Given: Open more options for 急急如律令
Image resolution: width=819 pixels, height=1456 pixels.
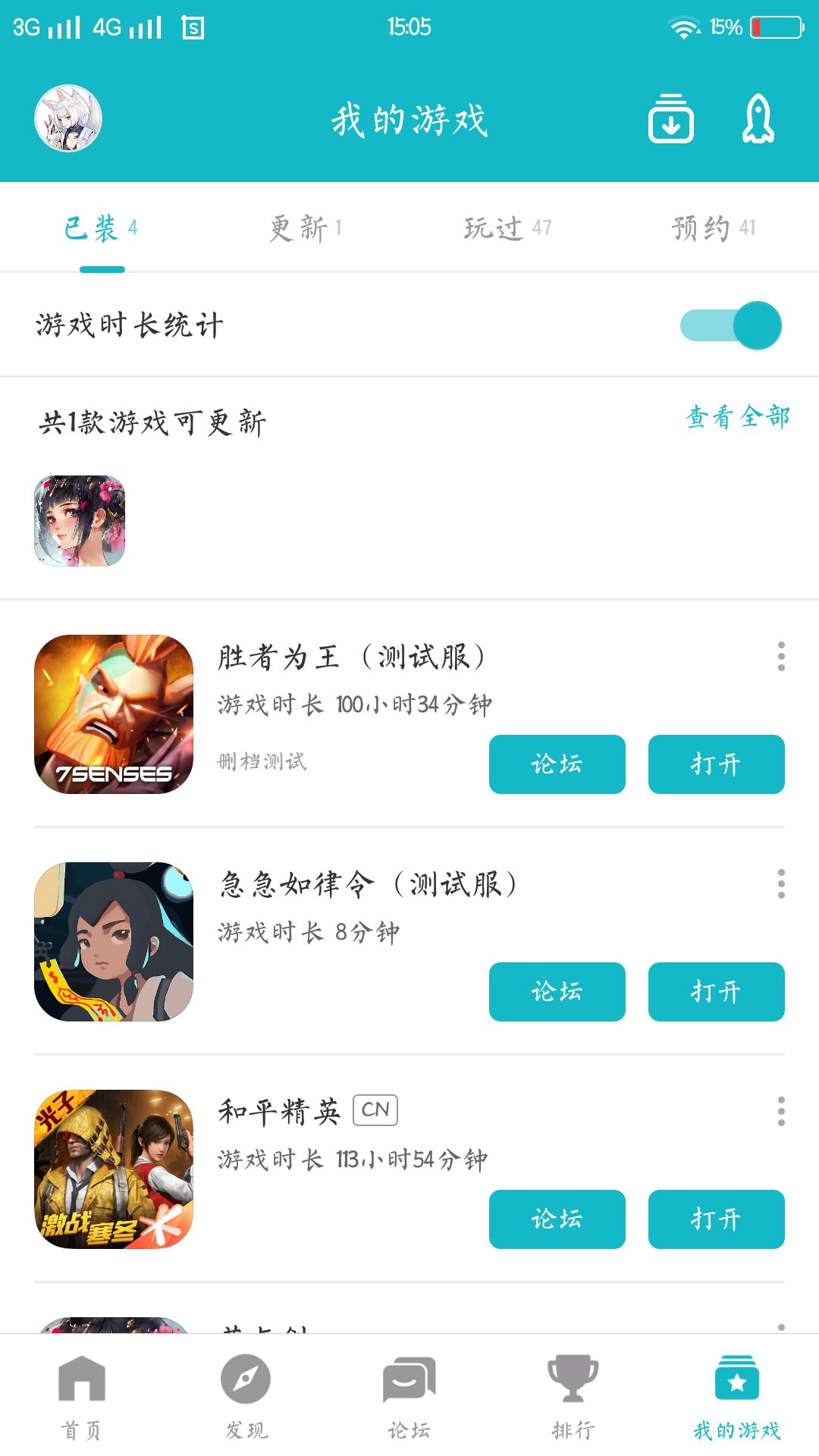Looking at the screenshot, I should click(x=781, y=883).
